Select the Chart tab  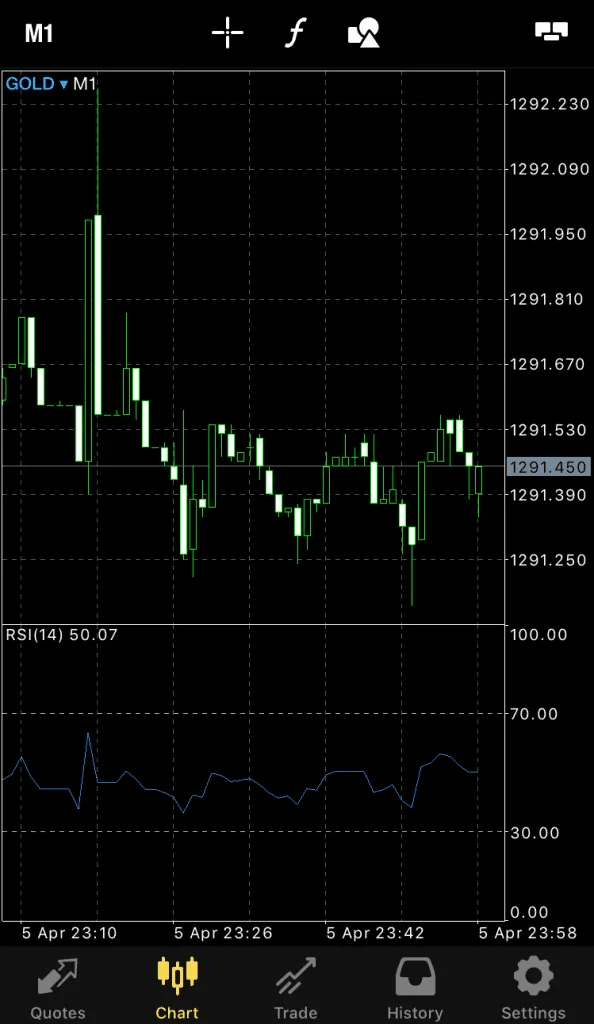tap(177, 987)
